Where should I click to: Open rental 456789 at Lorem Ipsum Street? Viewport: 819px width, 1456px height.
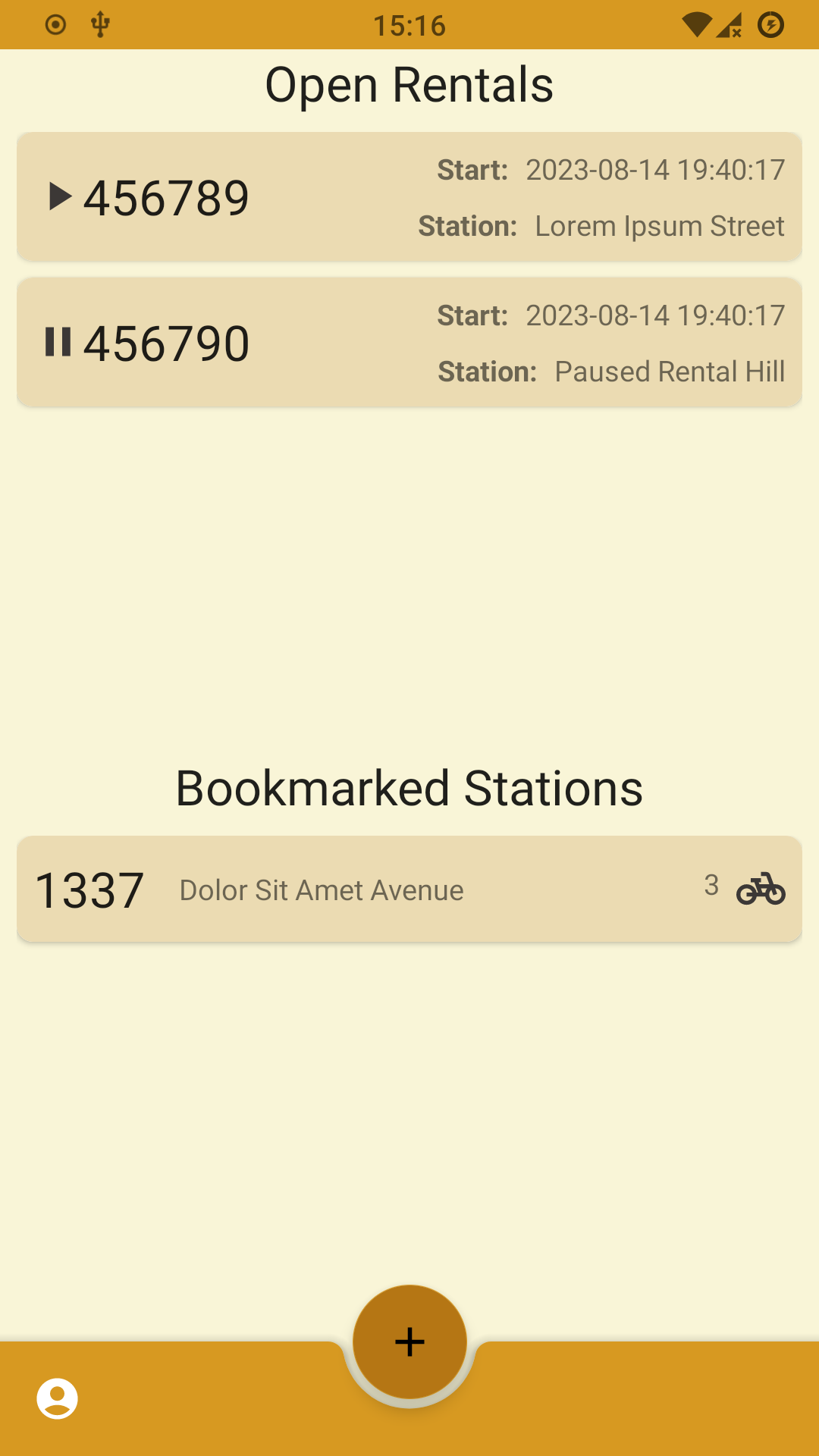tap(409, 197)
